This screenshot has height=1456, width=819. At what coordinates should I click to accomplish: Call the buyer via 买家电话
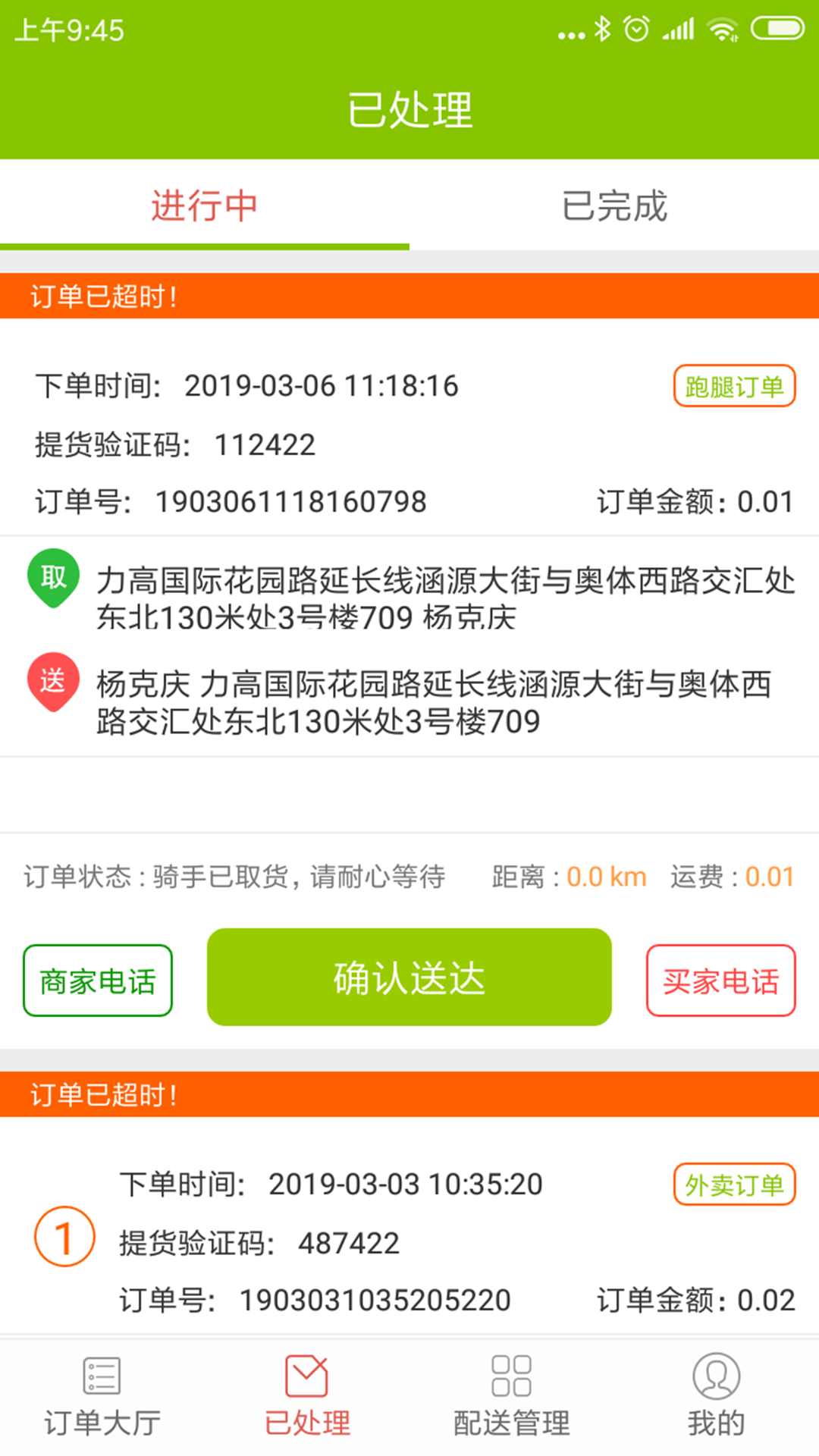tap(720, 981)
